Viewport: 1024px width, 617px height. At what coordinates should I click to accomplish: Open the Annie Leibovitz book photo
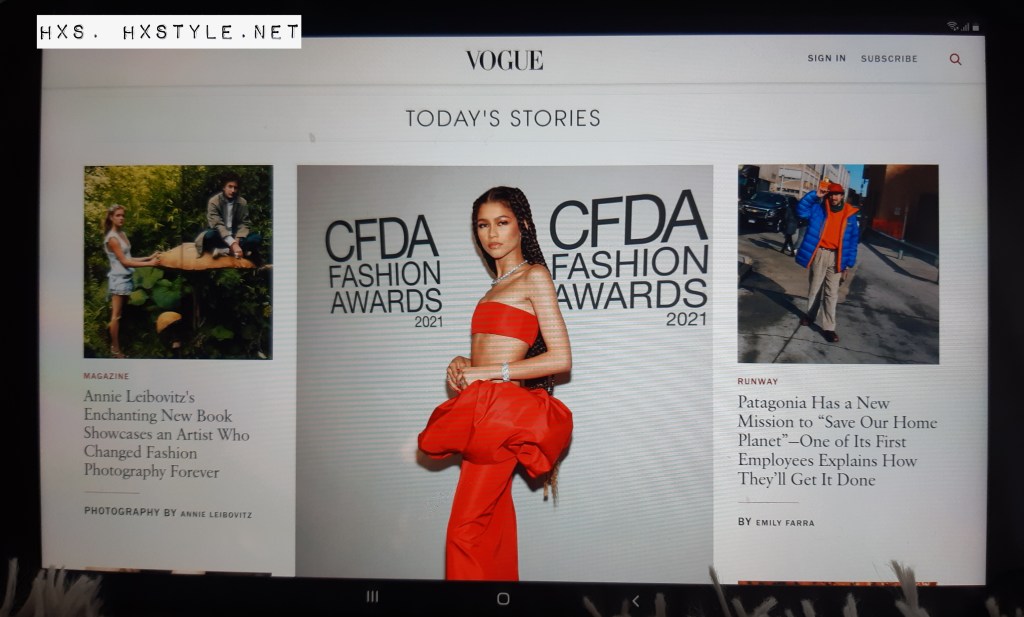[x=178, y=262]
